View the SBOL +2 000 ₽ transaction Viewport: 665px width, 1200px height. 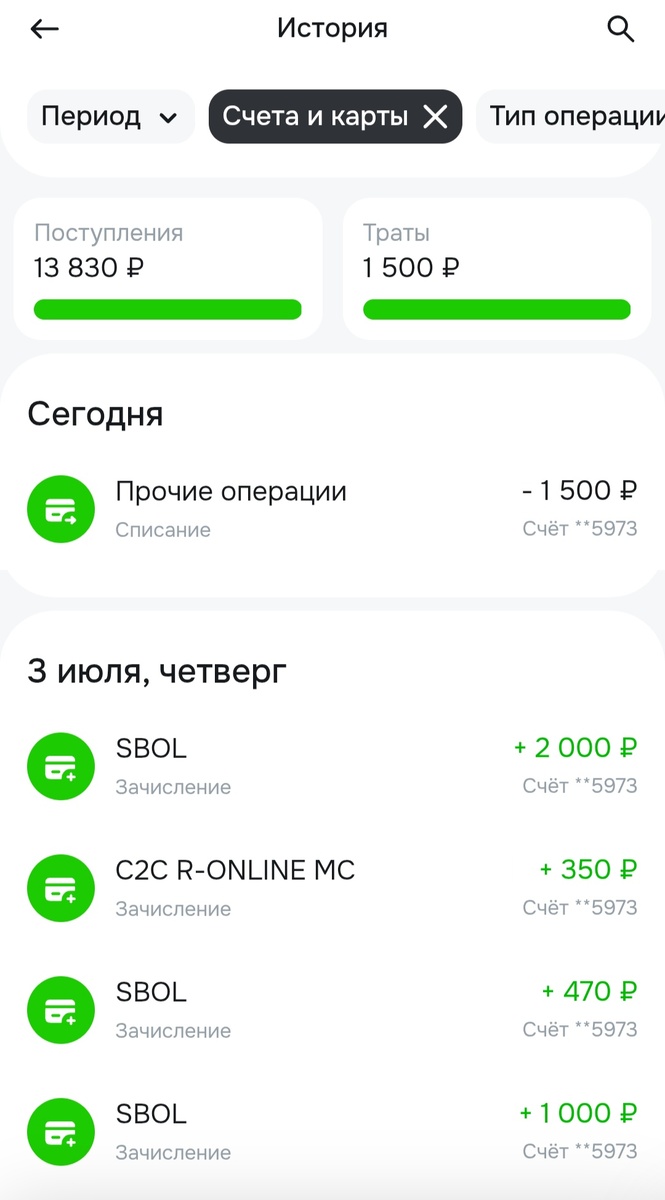point(332,766)
